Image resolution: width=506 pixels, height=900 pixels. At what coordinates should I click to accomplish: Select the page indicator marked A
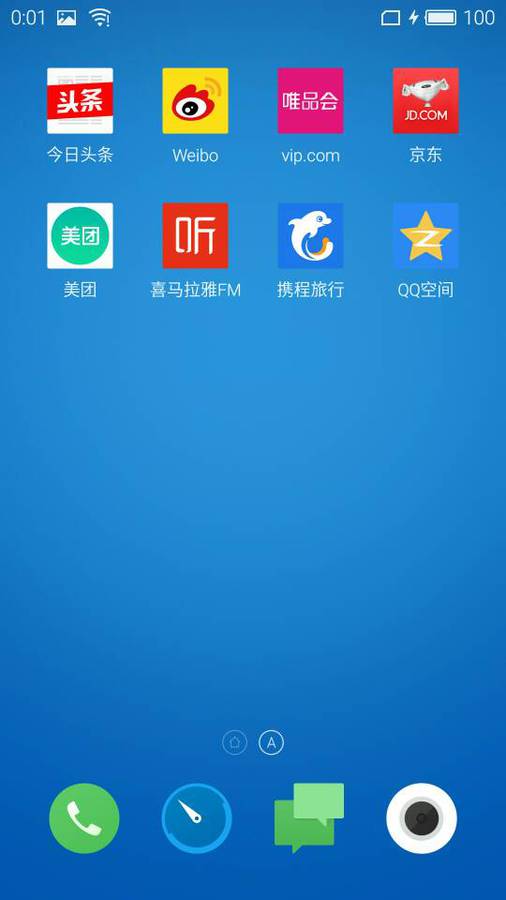(x=271, y=743)
